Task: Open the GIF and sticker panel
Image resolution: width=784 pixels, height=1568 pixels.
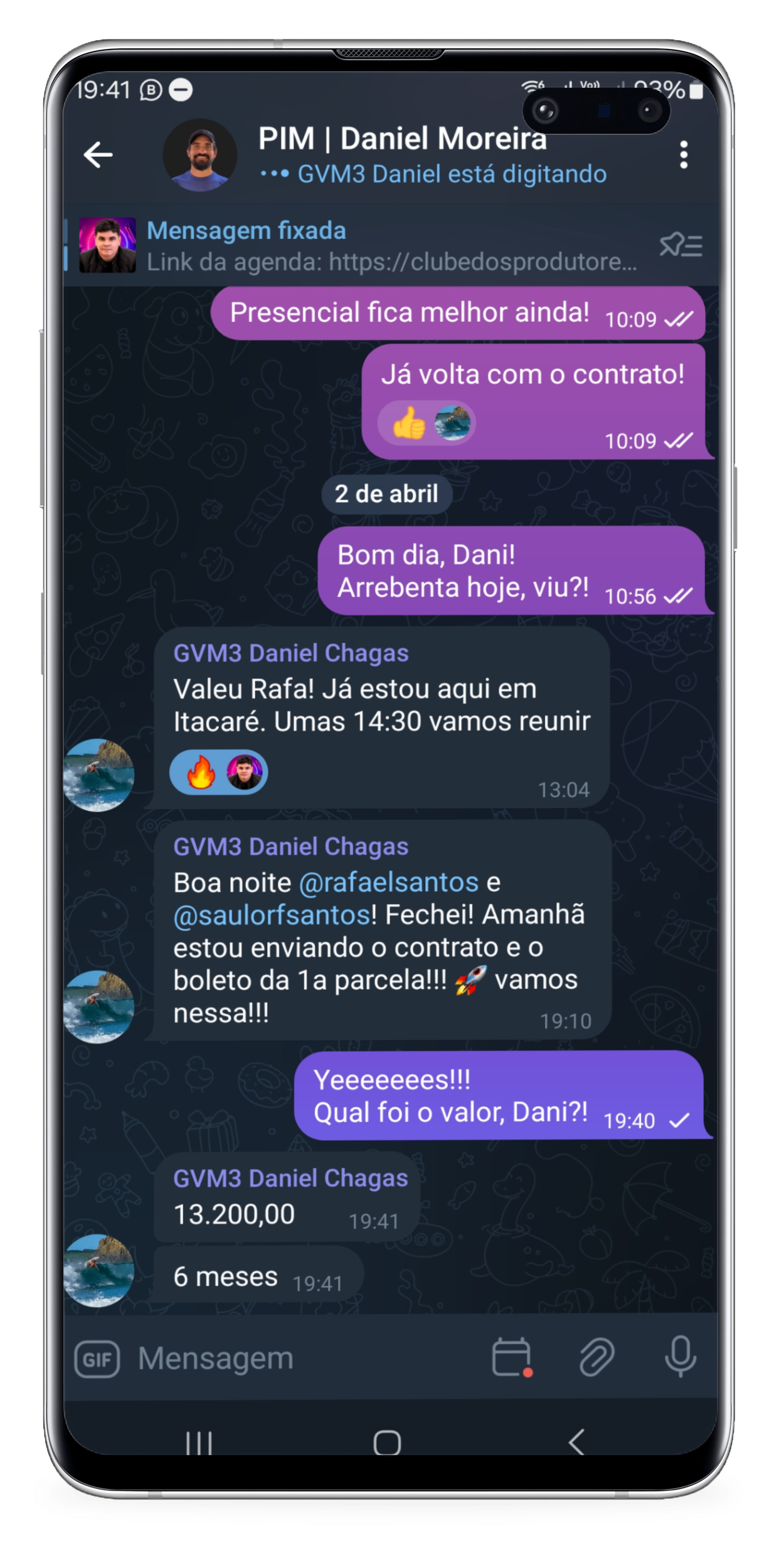Action: pos(97,1360)
